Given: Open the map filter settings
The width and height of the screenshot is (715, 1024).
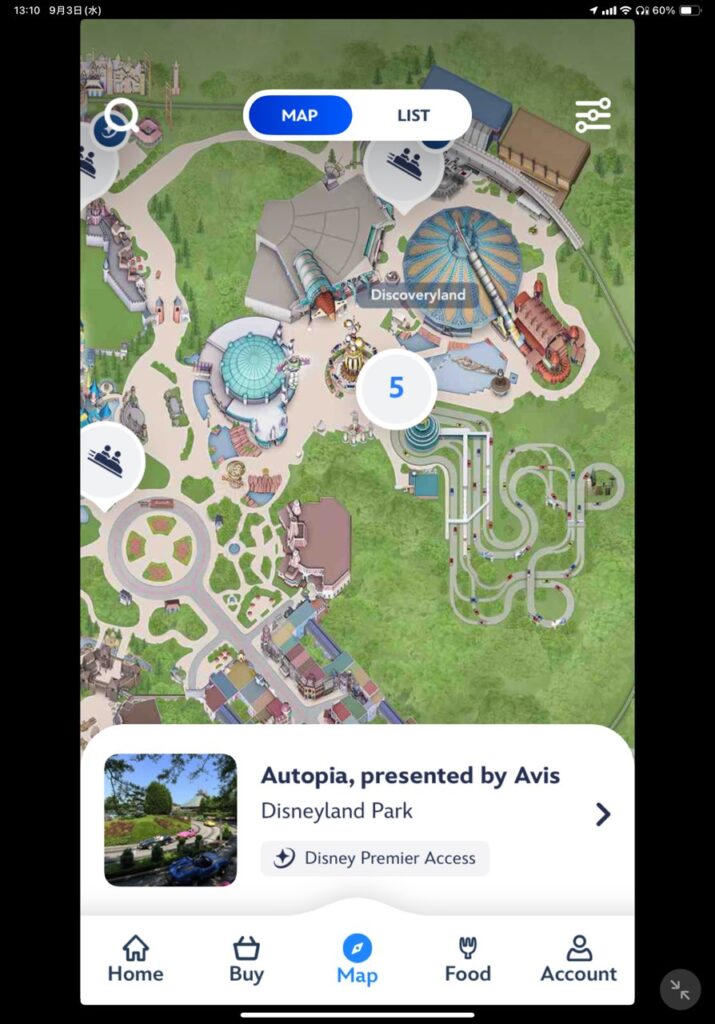Looking at the screenshot, I should click(x=592, y=116).
